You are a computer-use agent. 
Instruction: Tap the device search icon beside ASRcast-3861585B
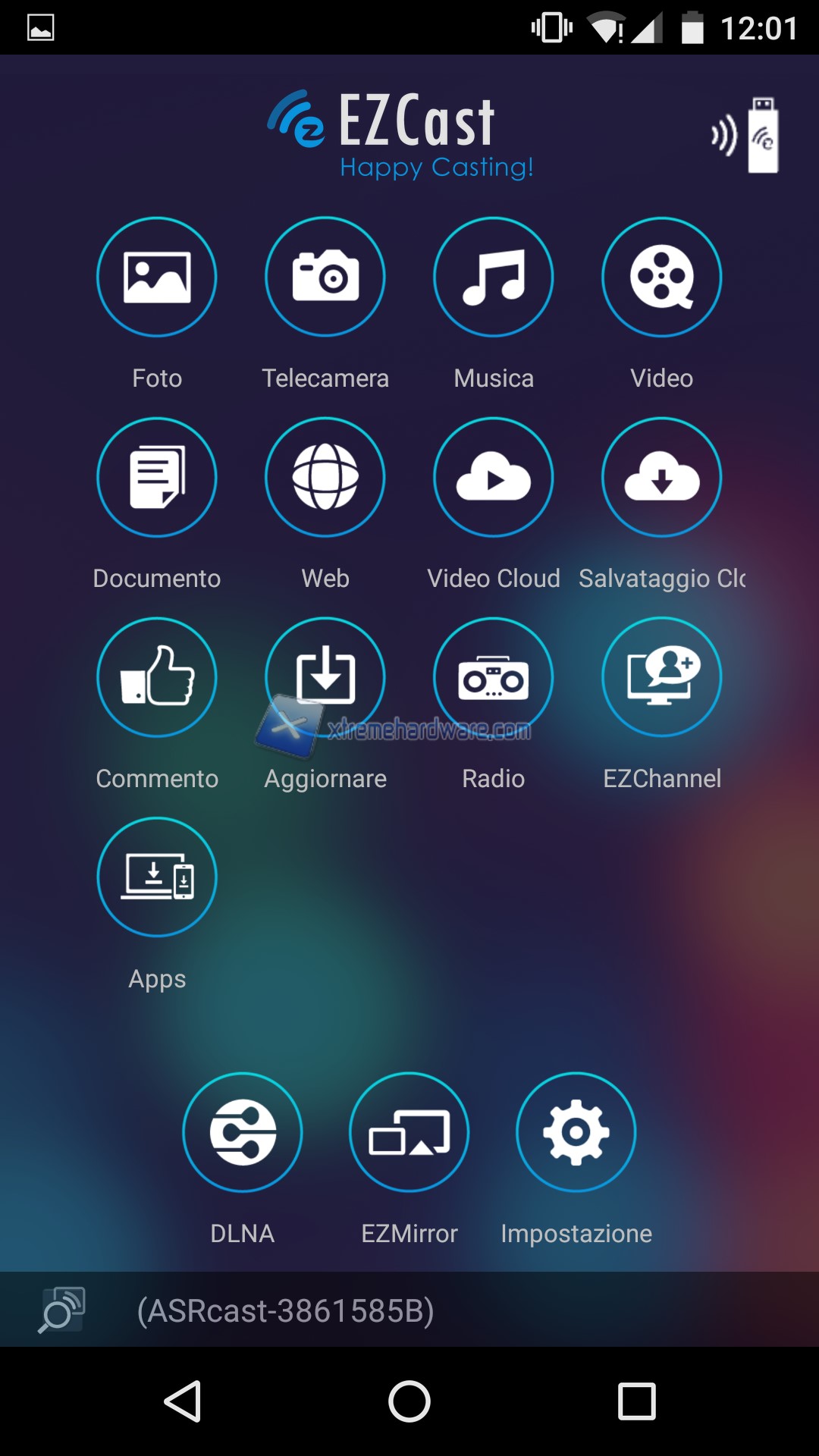click(62, 1310)
